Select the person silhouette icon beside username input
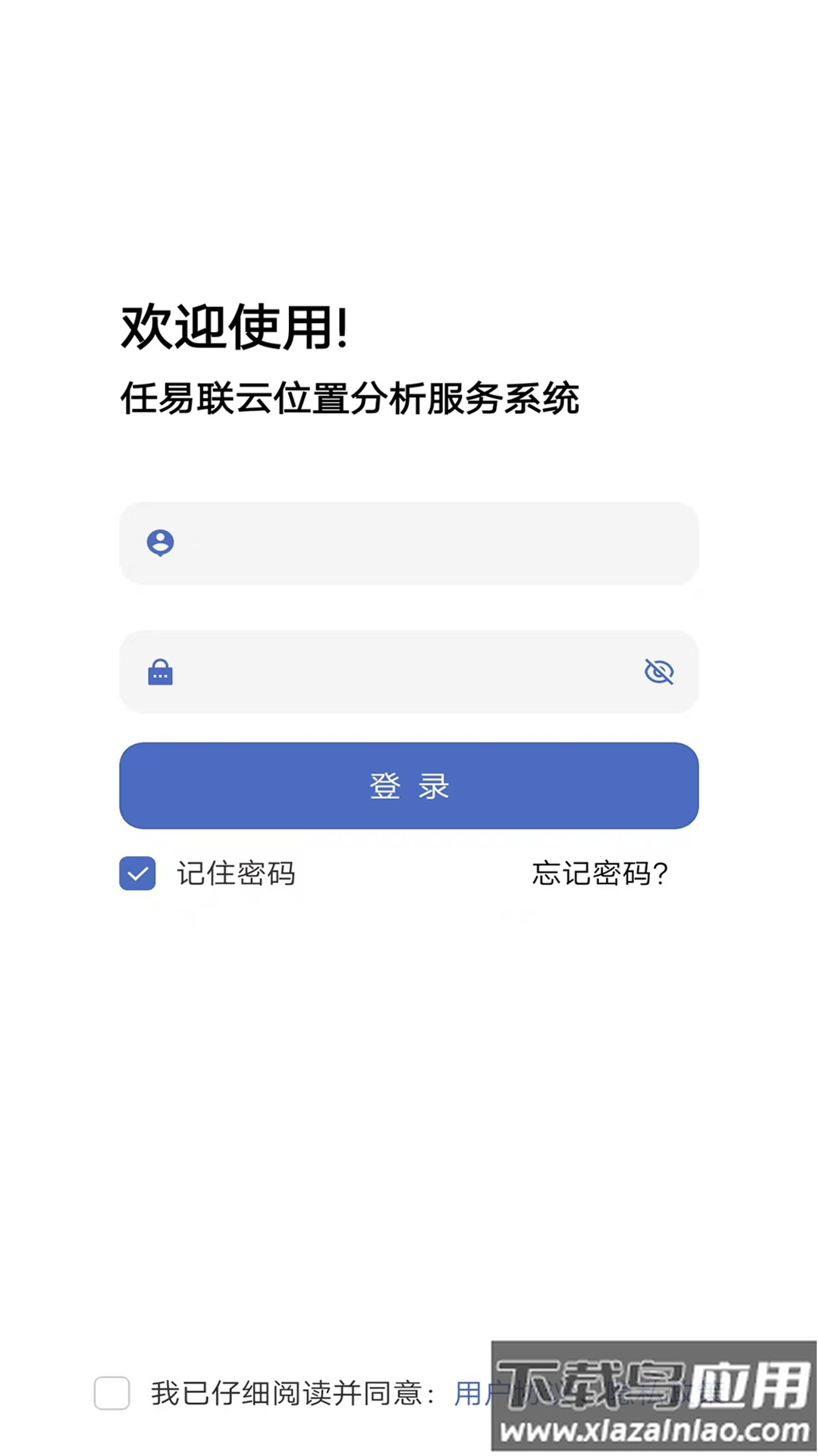The image size is (819, 1456). tap(162, 542)
